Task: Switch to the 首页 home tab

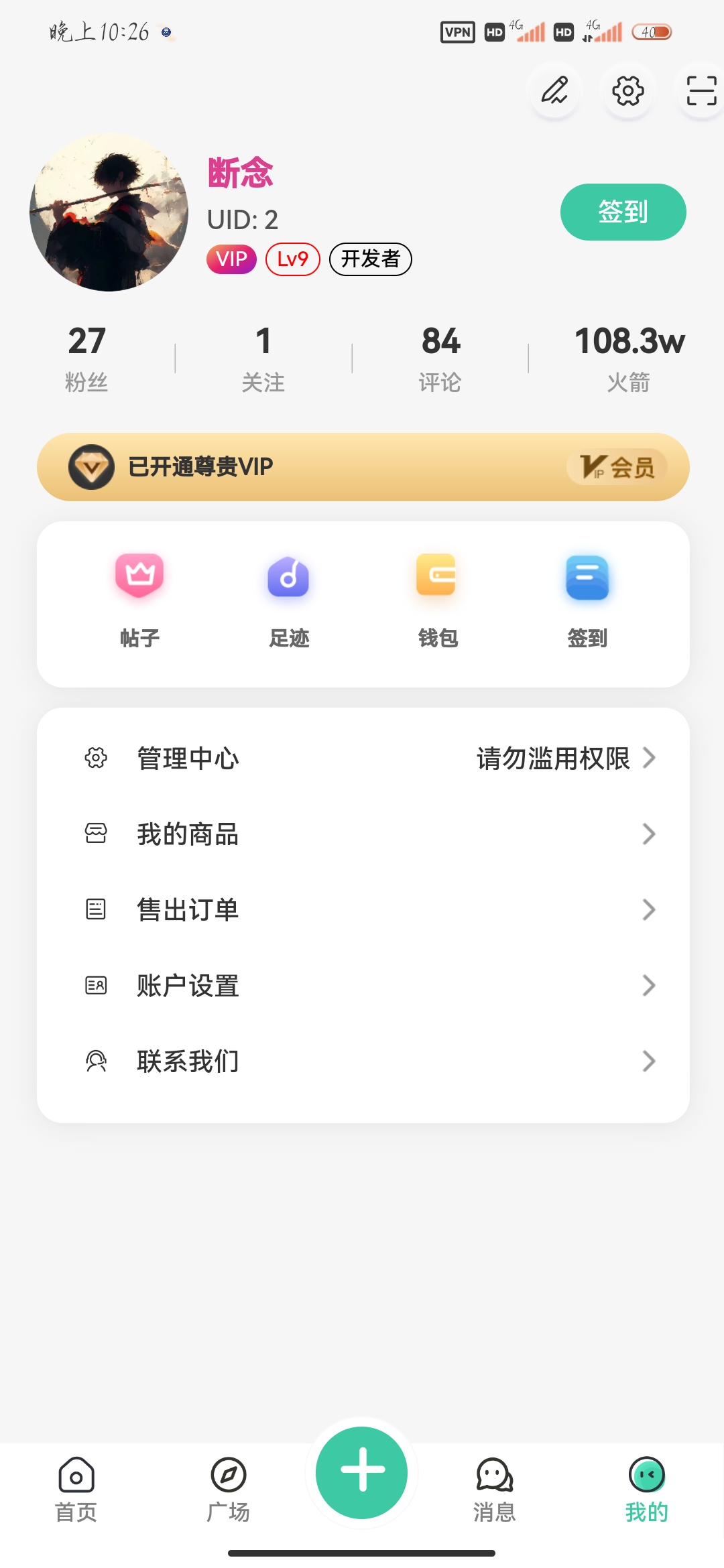Action: click(x=76, y=1489)
